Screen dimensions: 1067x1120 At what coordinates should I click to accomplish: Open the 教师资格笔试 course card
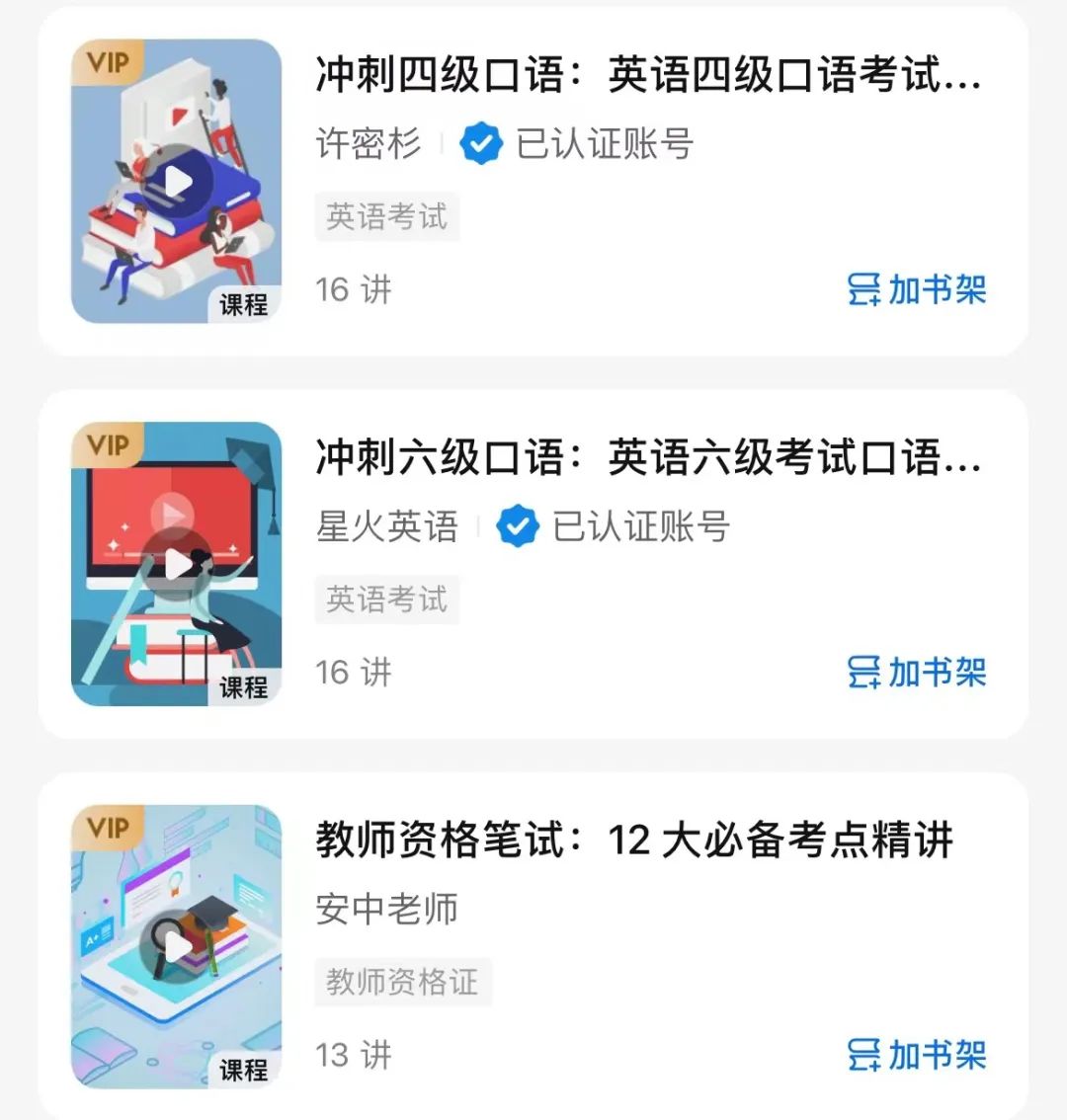(632, 841)
